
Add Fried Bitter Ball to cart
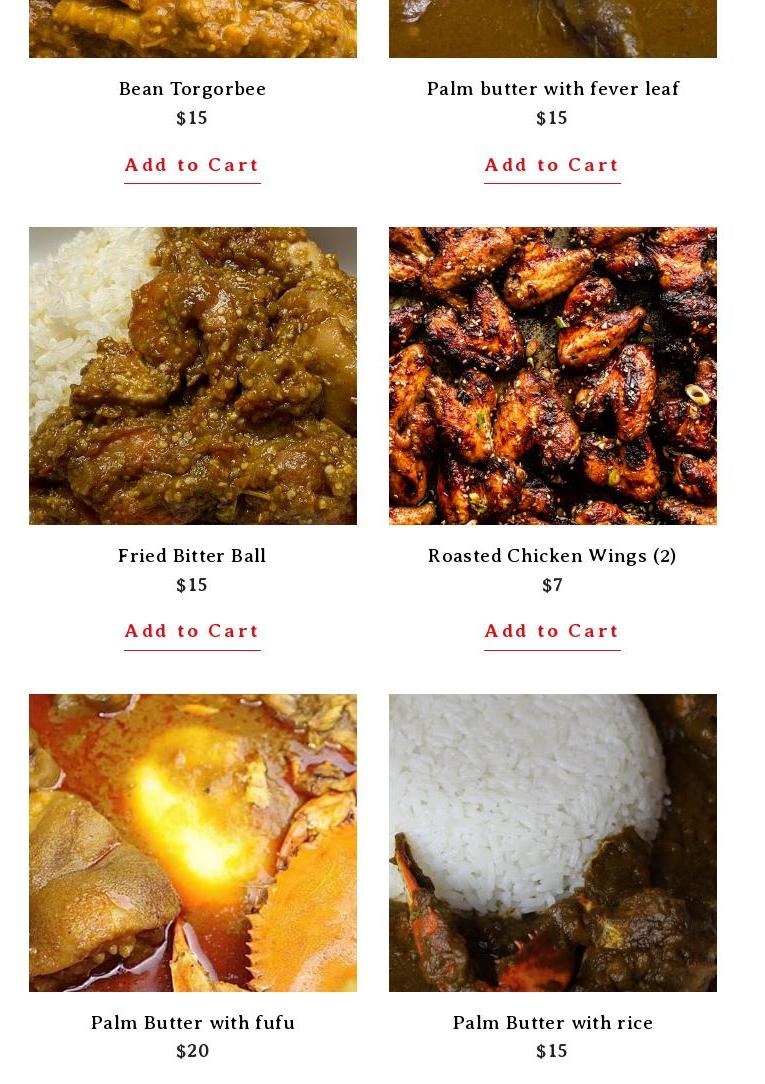coord(192,631)
